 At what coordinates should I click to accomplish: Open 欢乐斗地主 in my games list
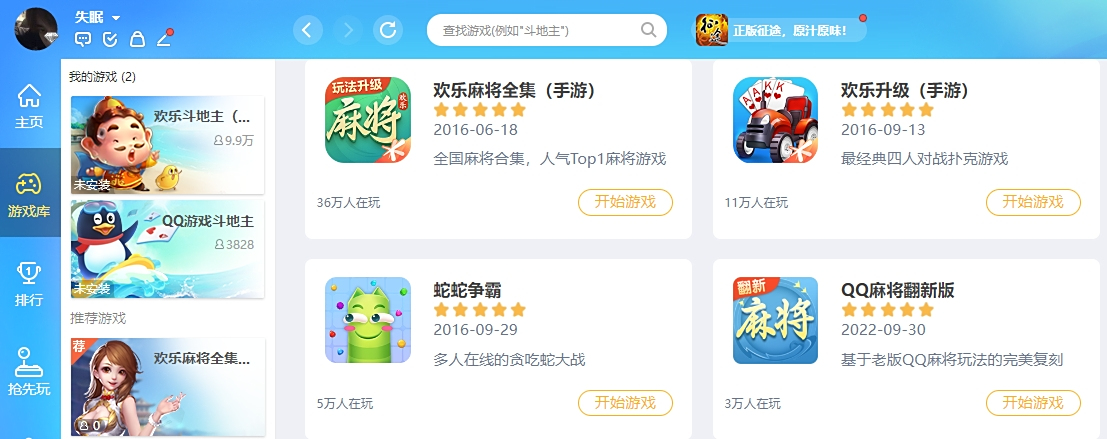(x=167, y=145)
